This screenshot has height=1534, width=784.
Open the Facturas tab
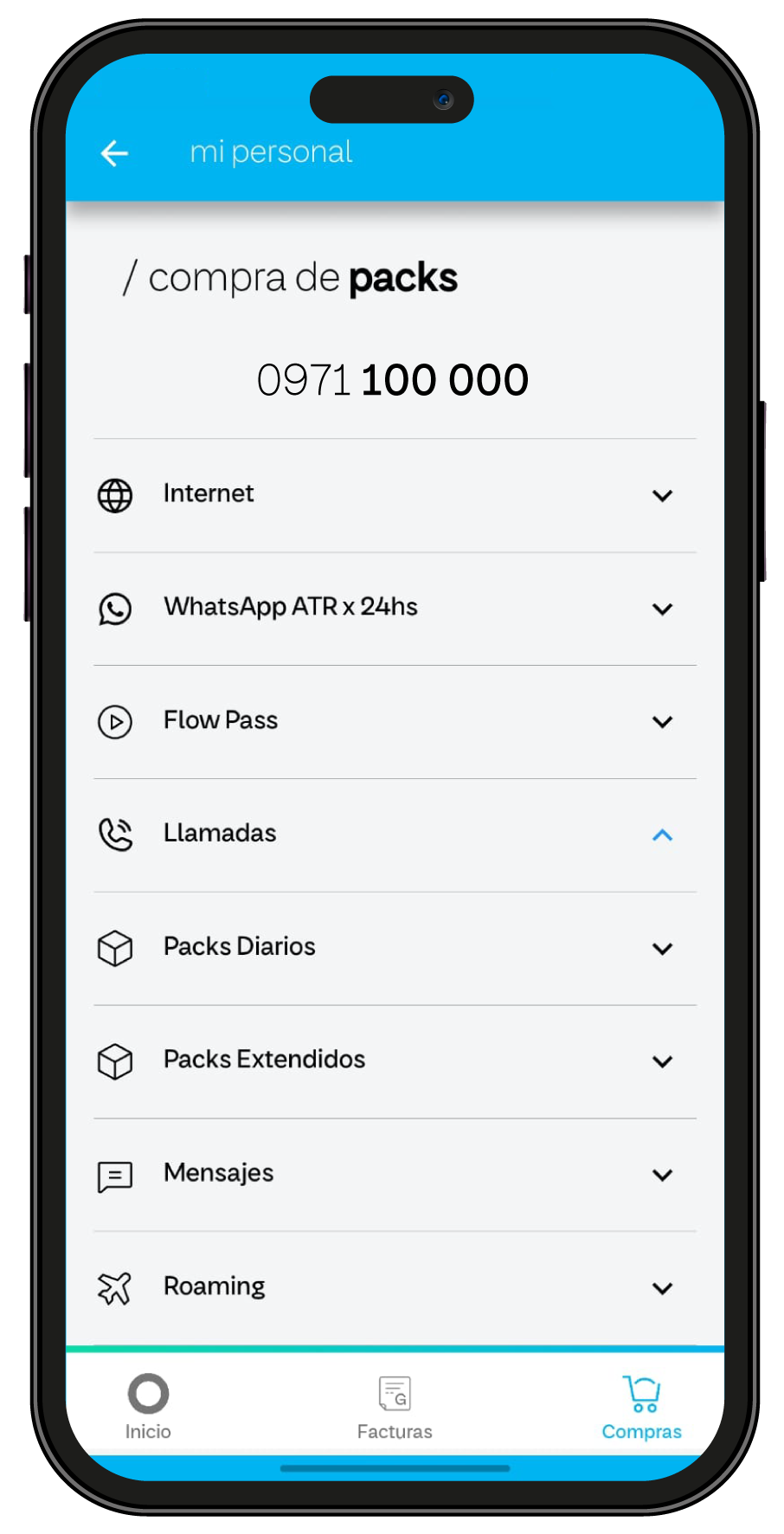[395, 1407]
